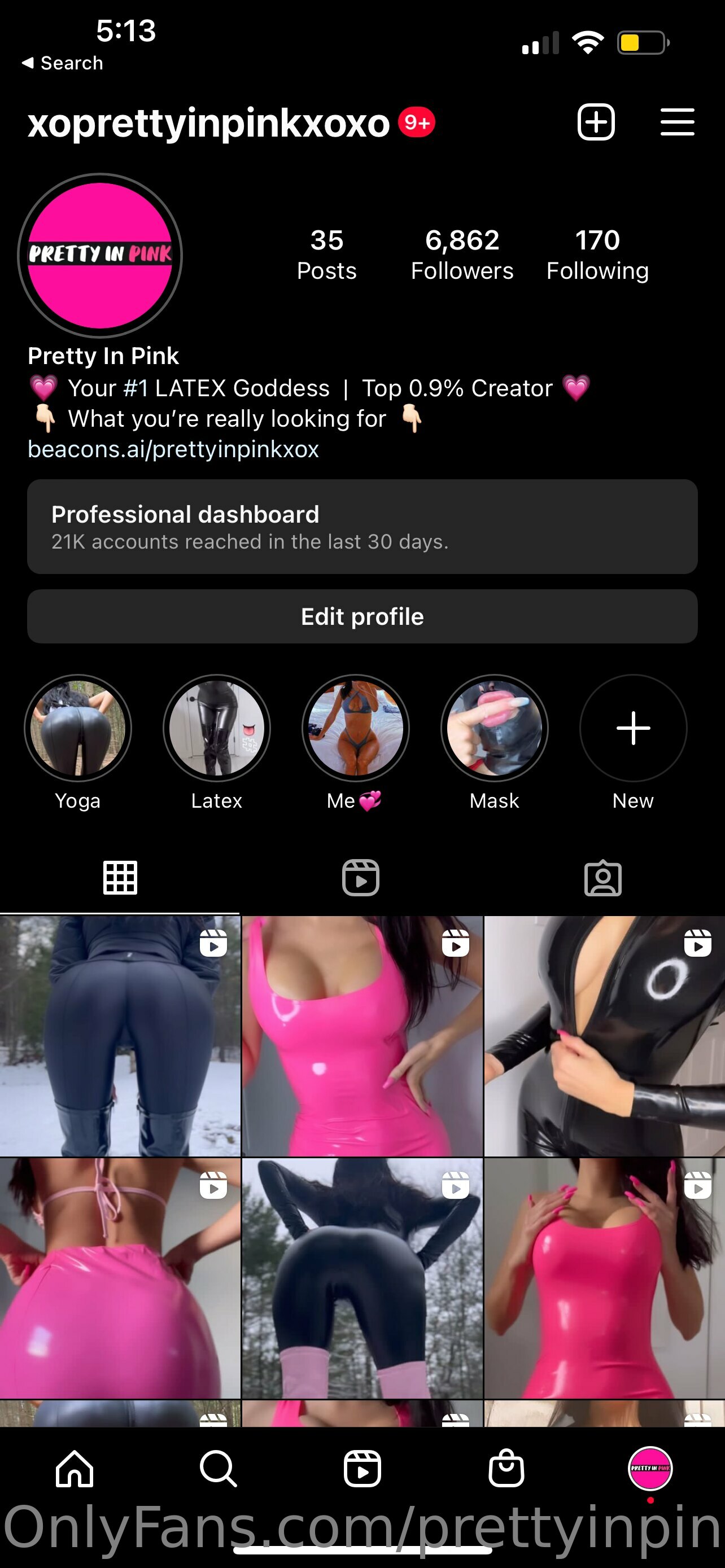Image resolution: width=725 pixels, height=1568 pixels.
Task: Open the Yoga story highlight
Action: click(x=78, y=728)
